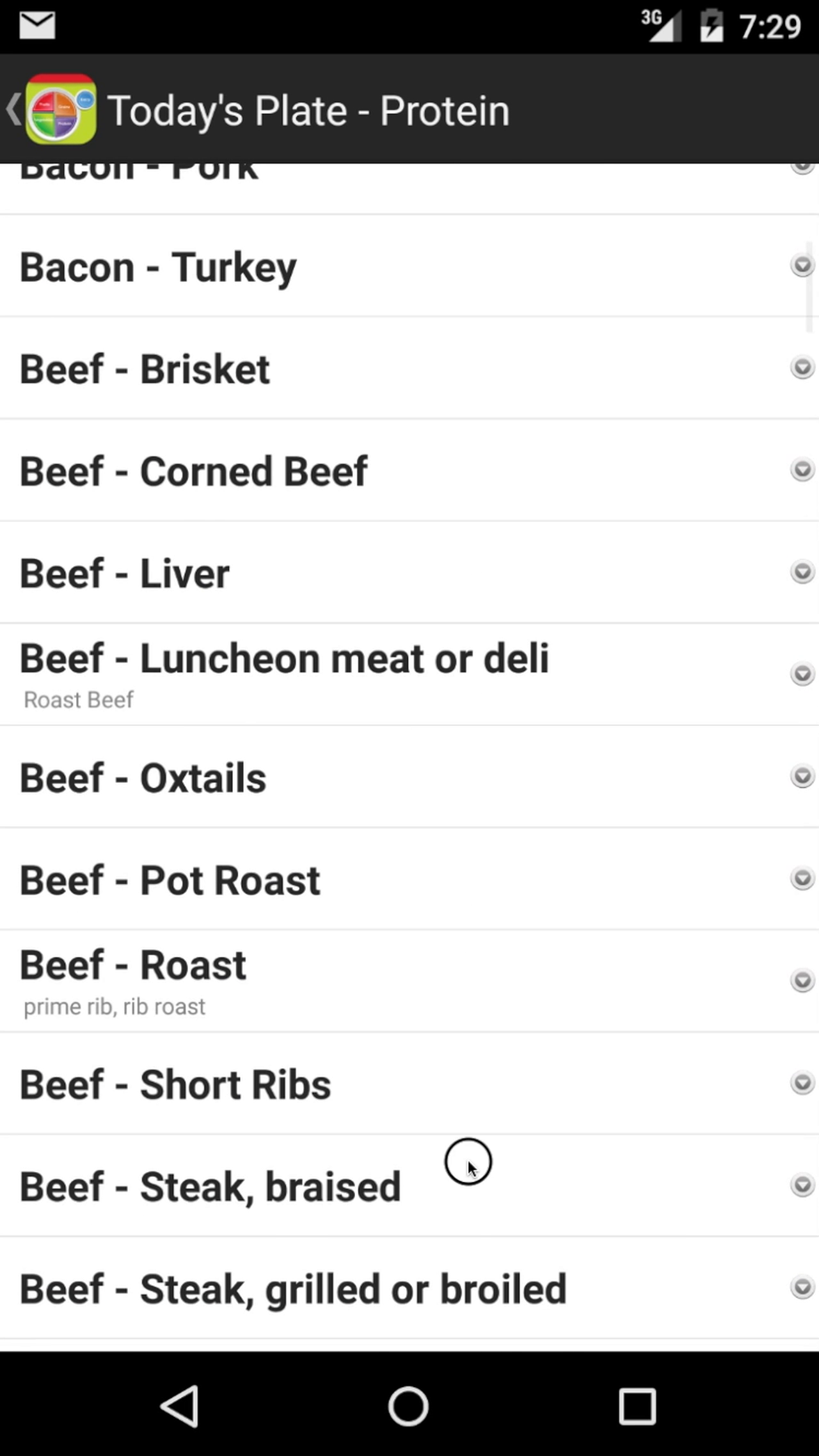Image resolution: width=819 pixels, height=1456 pixels.
Task: Expand the Beef - Brisket entry
Action: [802, 368]
